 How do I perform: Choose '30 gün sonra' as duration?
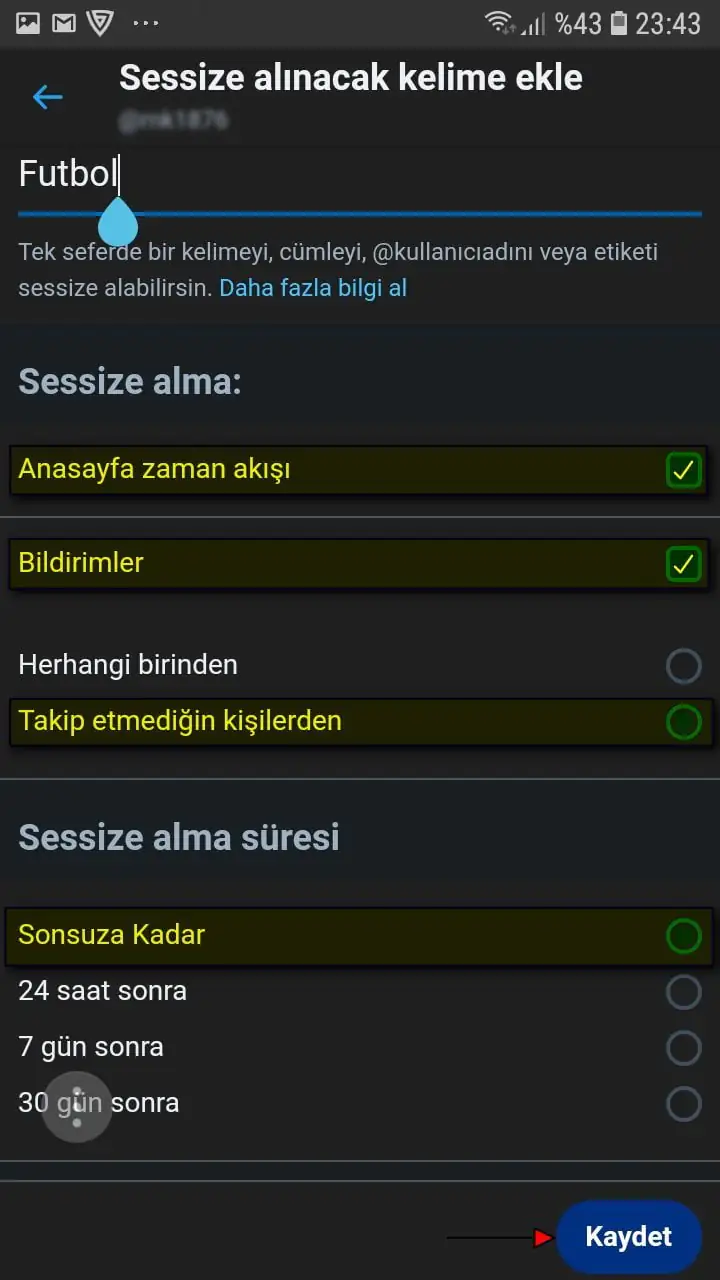pyautogui.click(x=684, y=1104)
